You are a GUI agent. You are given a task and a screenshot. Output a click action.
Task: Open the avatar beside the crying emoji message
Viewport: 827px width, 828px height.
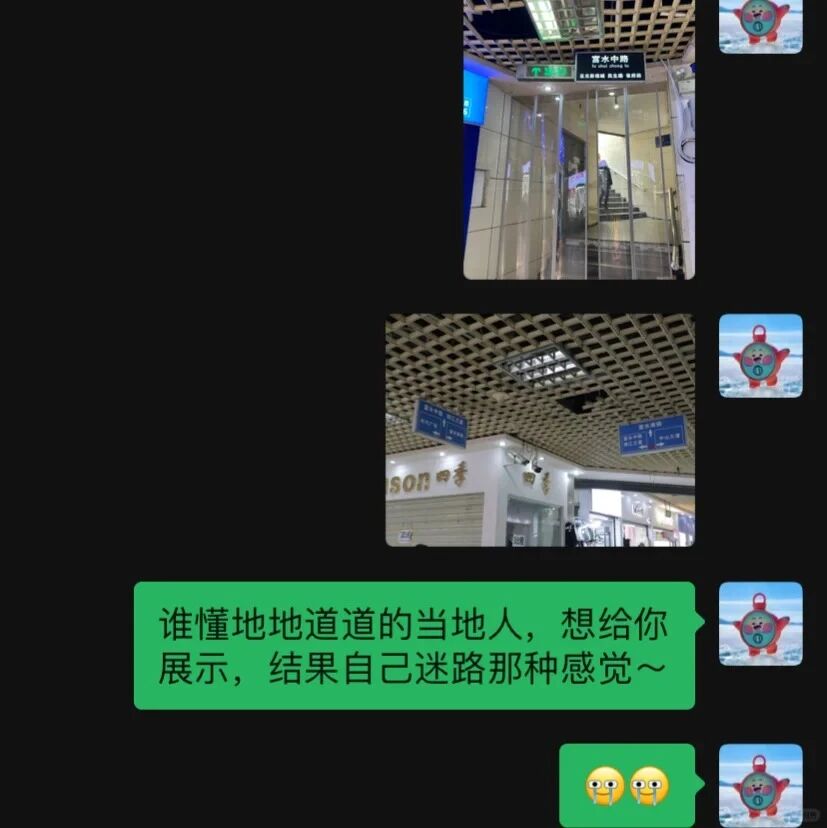(760, 784)
